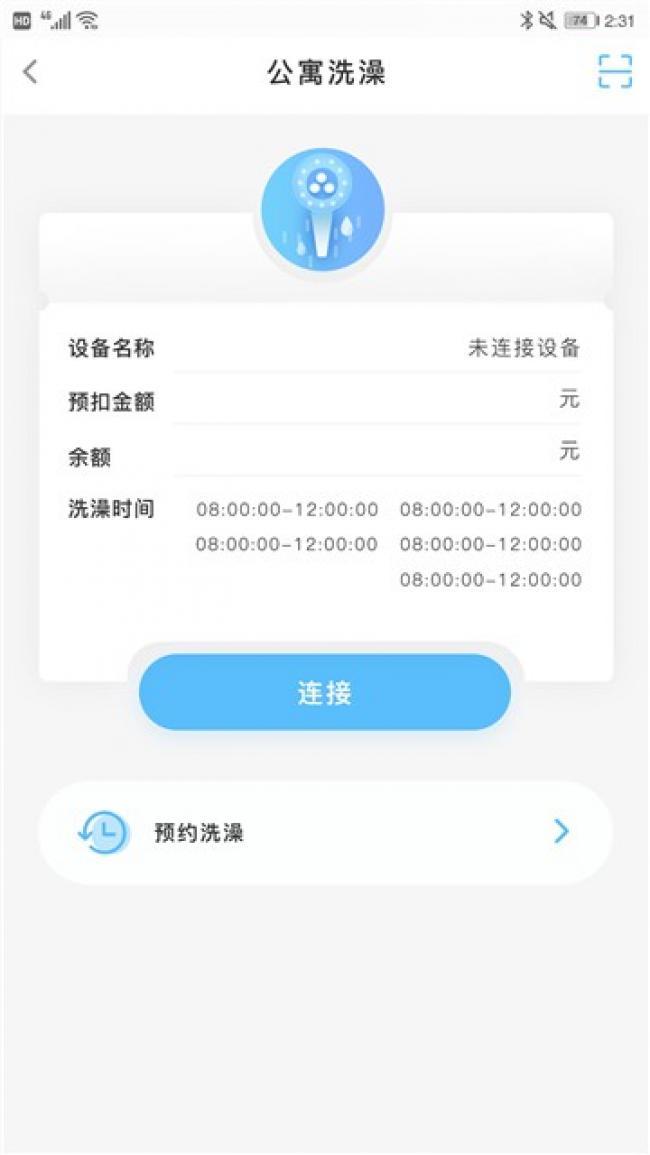Open the QR scan icon
The image size is (650, 1155).
pos(615,72)
